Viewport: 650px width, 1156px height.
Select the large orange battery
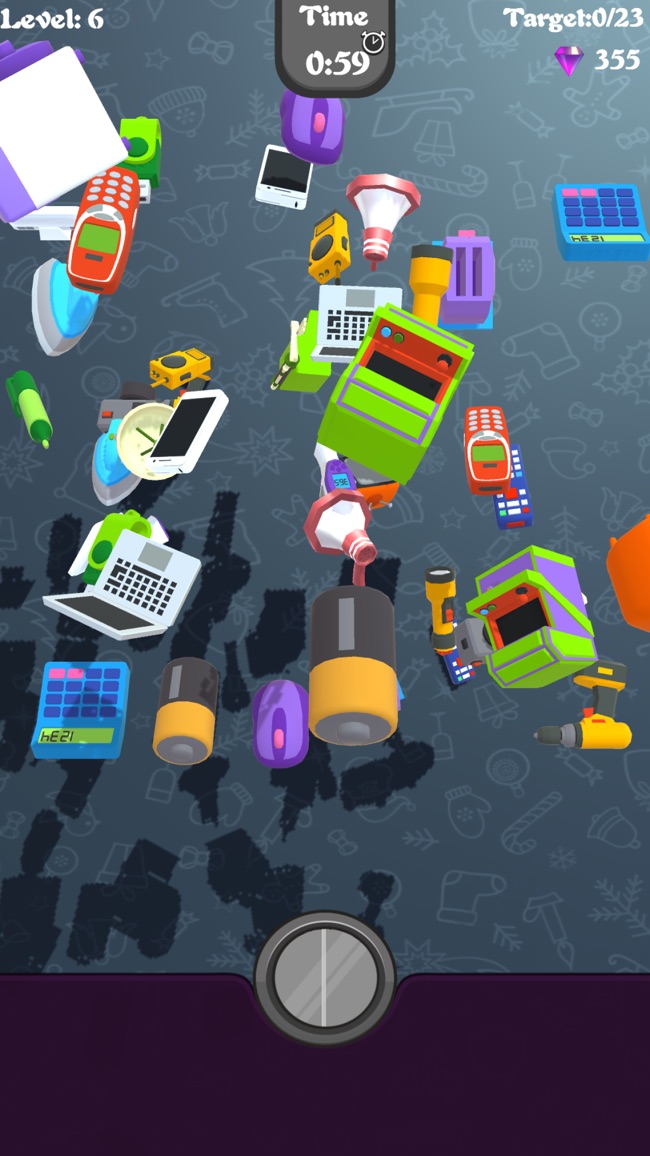click(352, 663)
